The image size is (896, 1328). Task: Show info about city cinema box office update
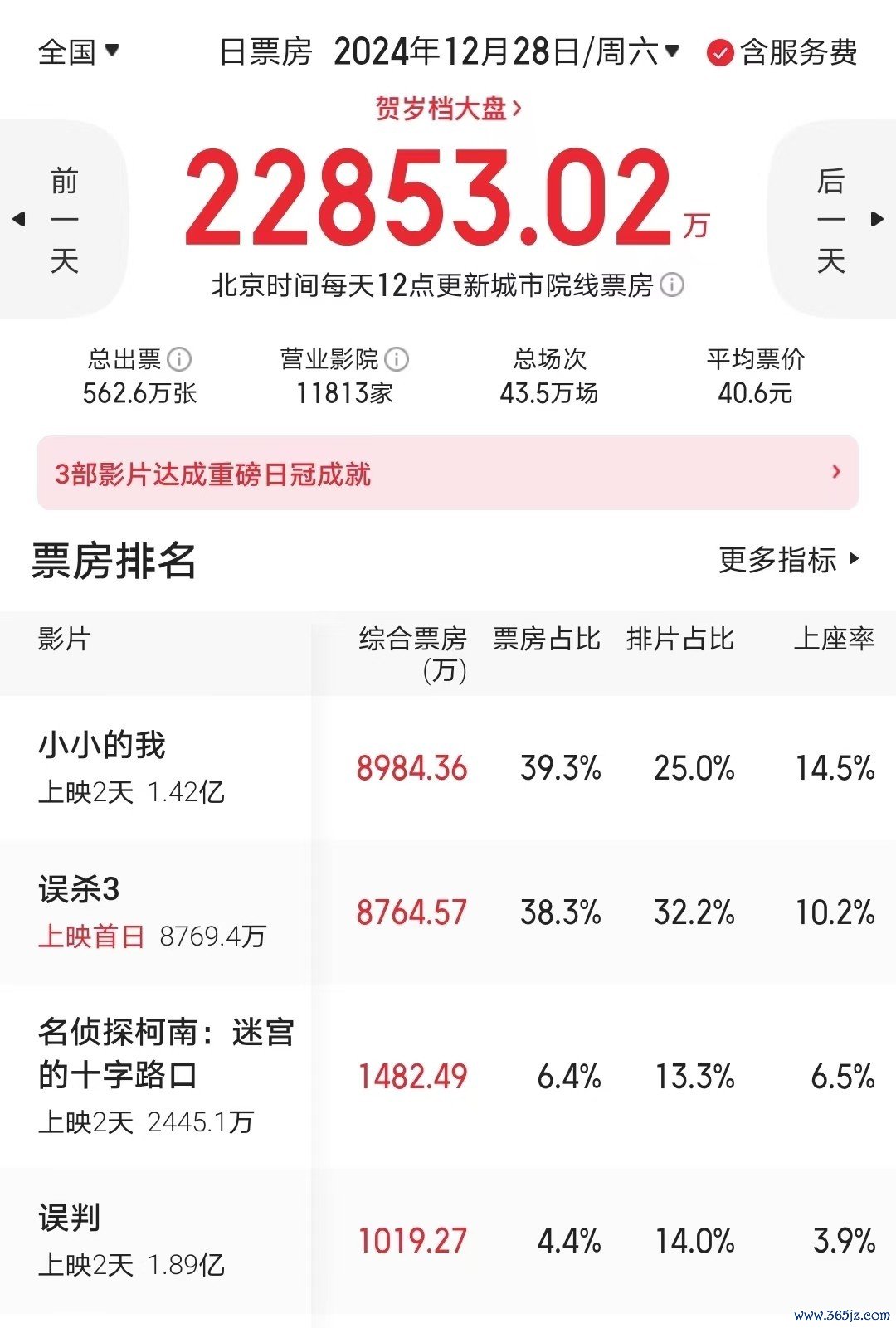[672, 285]
